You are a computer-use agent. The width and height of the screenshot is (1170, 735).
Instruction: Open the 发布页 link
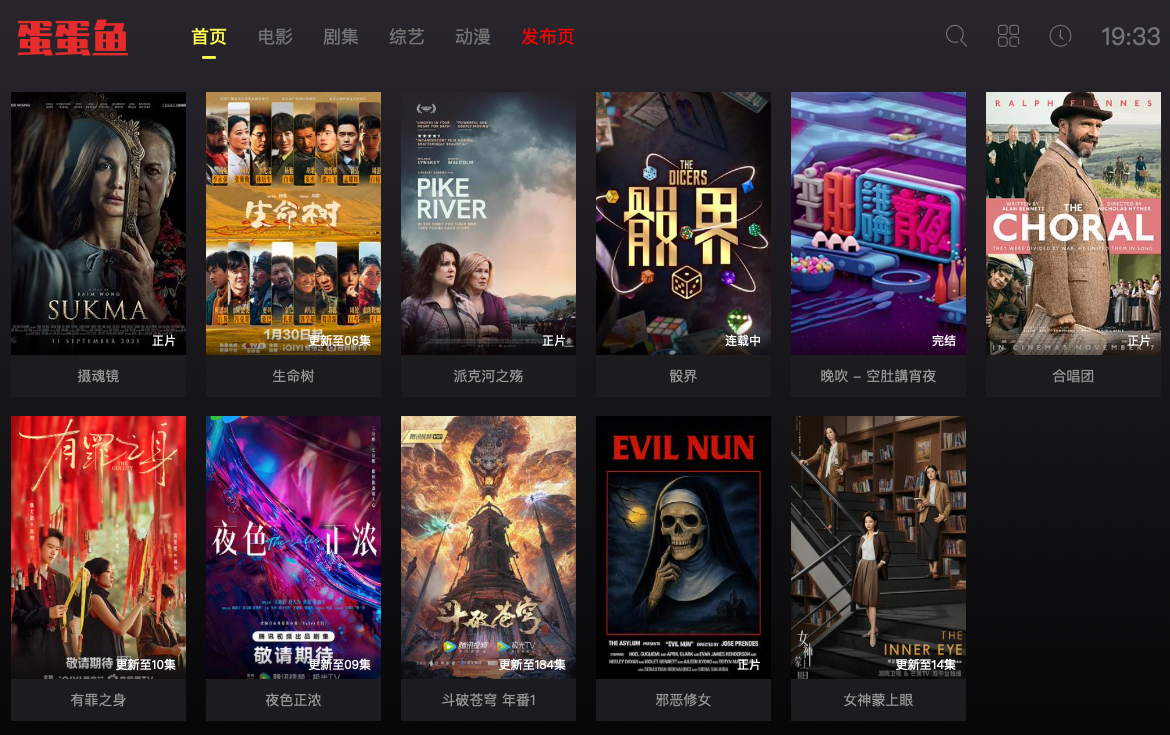coord(547,37)
